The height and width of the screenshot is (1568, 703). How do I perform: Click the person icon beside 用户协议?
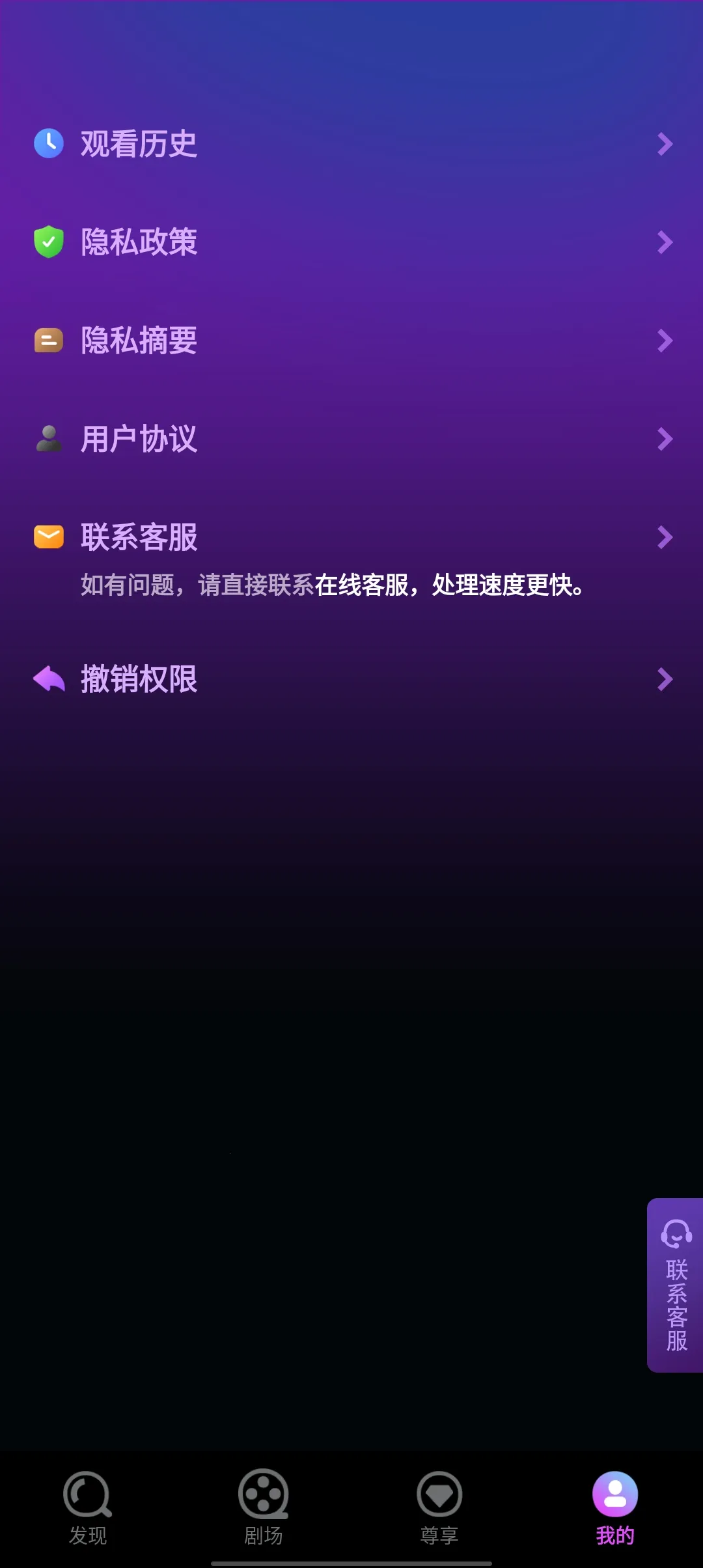click(x=48, y=438)
